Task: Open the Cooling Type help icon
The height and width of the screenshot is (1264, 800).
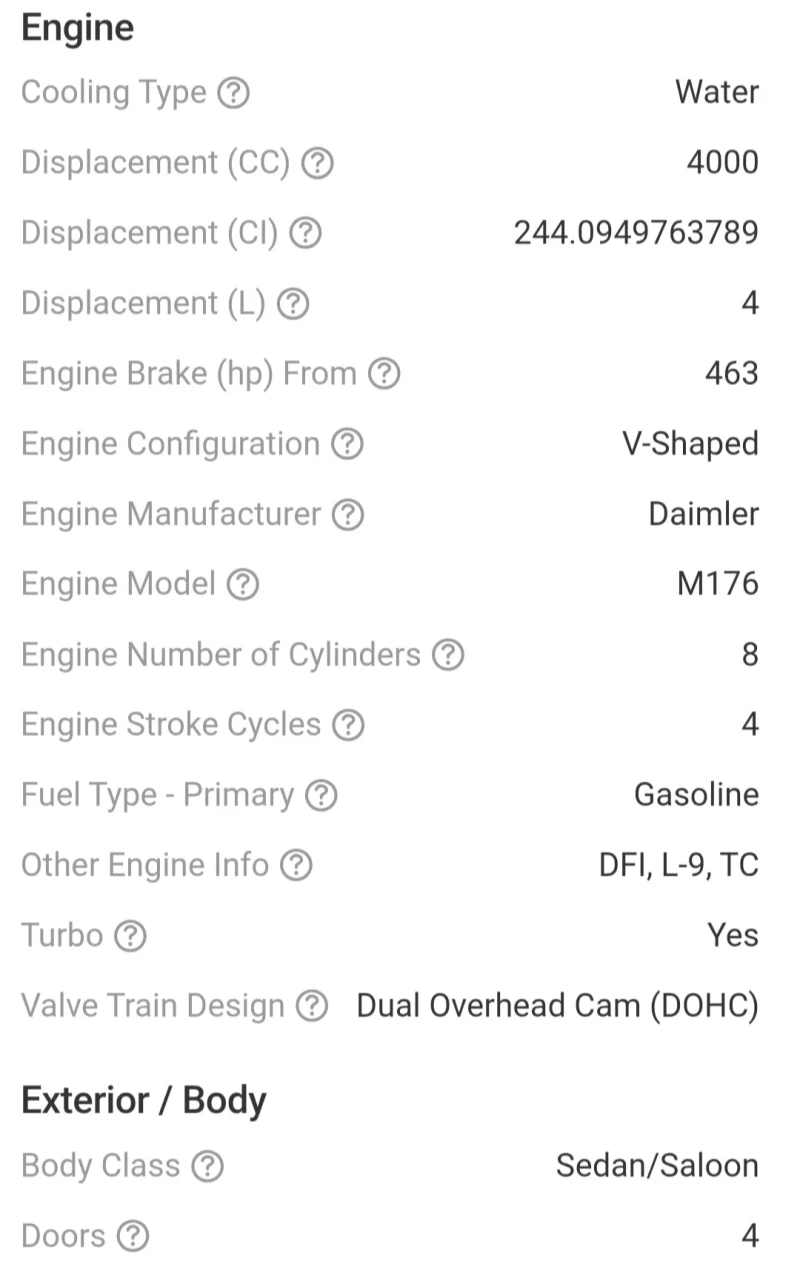Action: (x=234, y=92)
